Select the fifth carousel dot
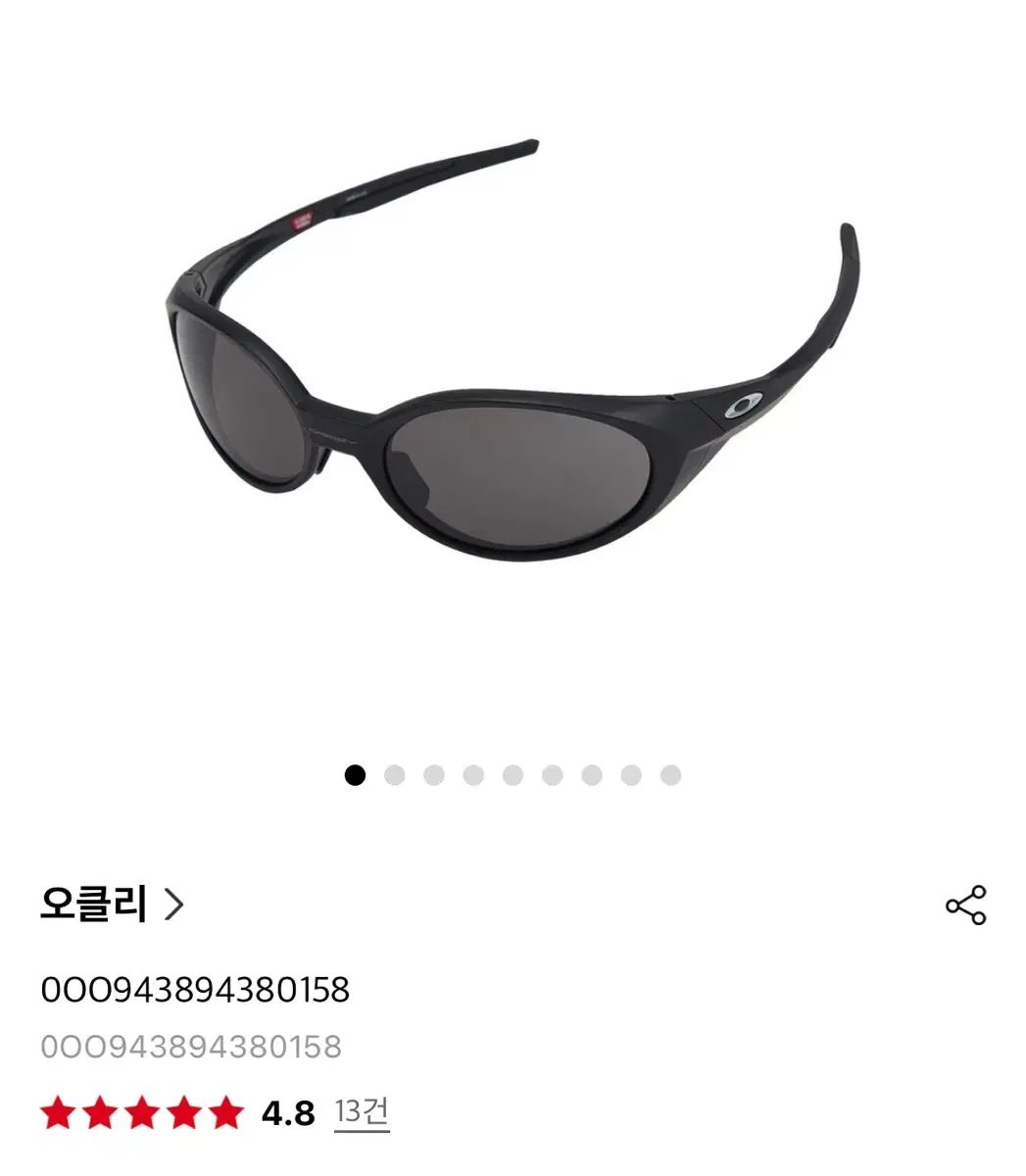This screenshot has width=1026, height=1176. 513,774
